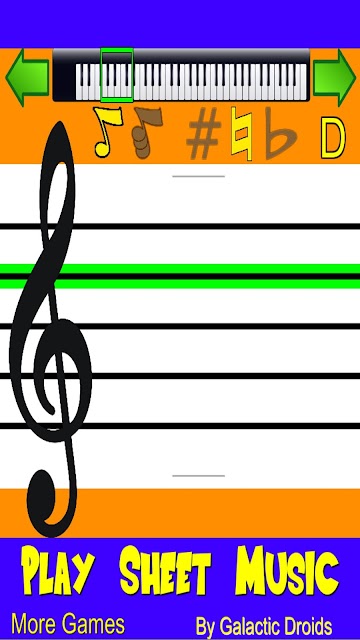Select the brown chord note icon
This screenshot has width=360, height=640.
147,132
